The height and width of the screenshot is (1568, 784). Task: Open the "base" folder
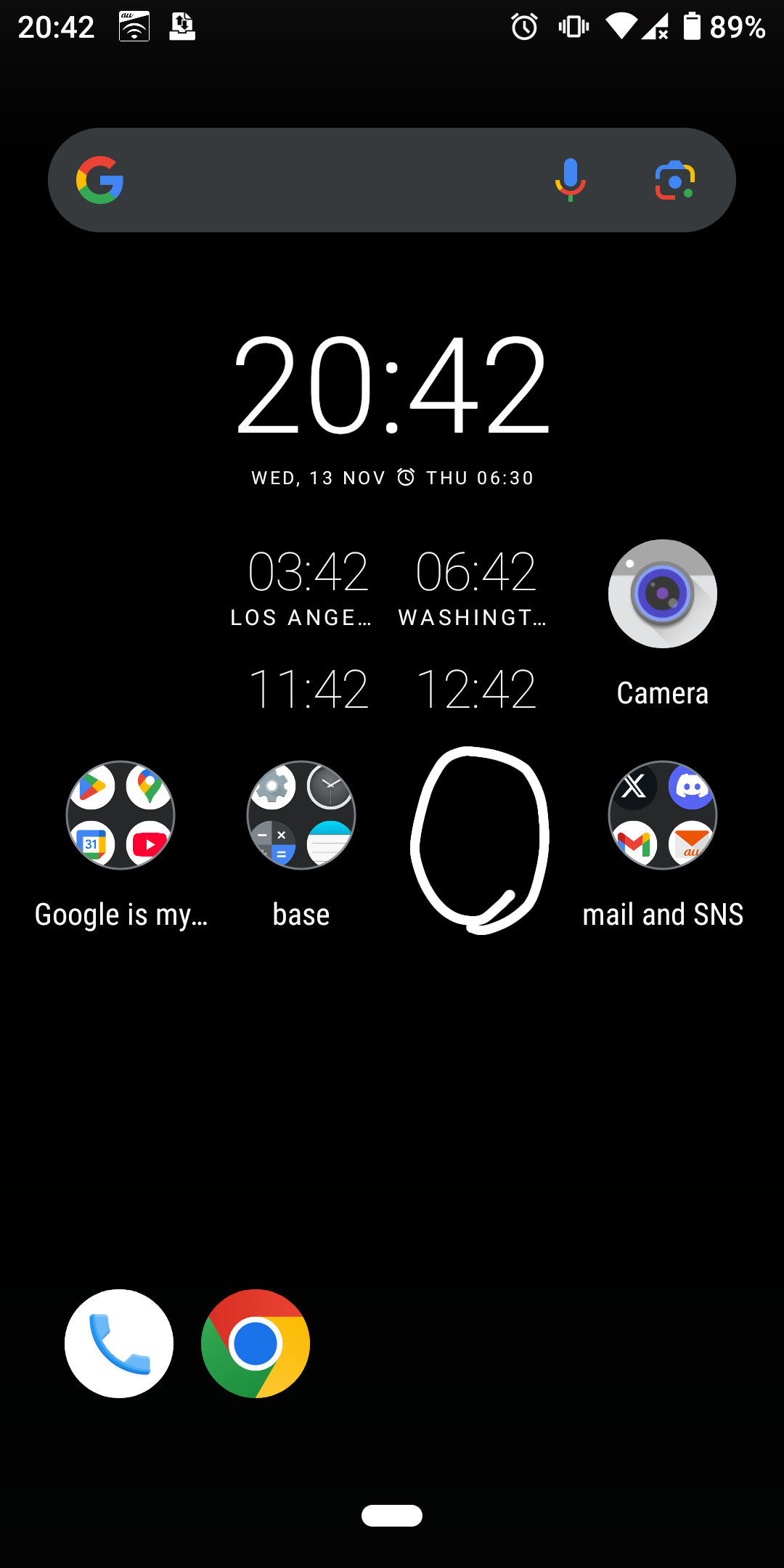coord(301,815)
